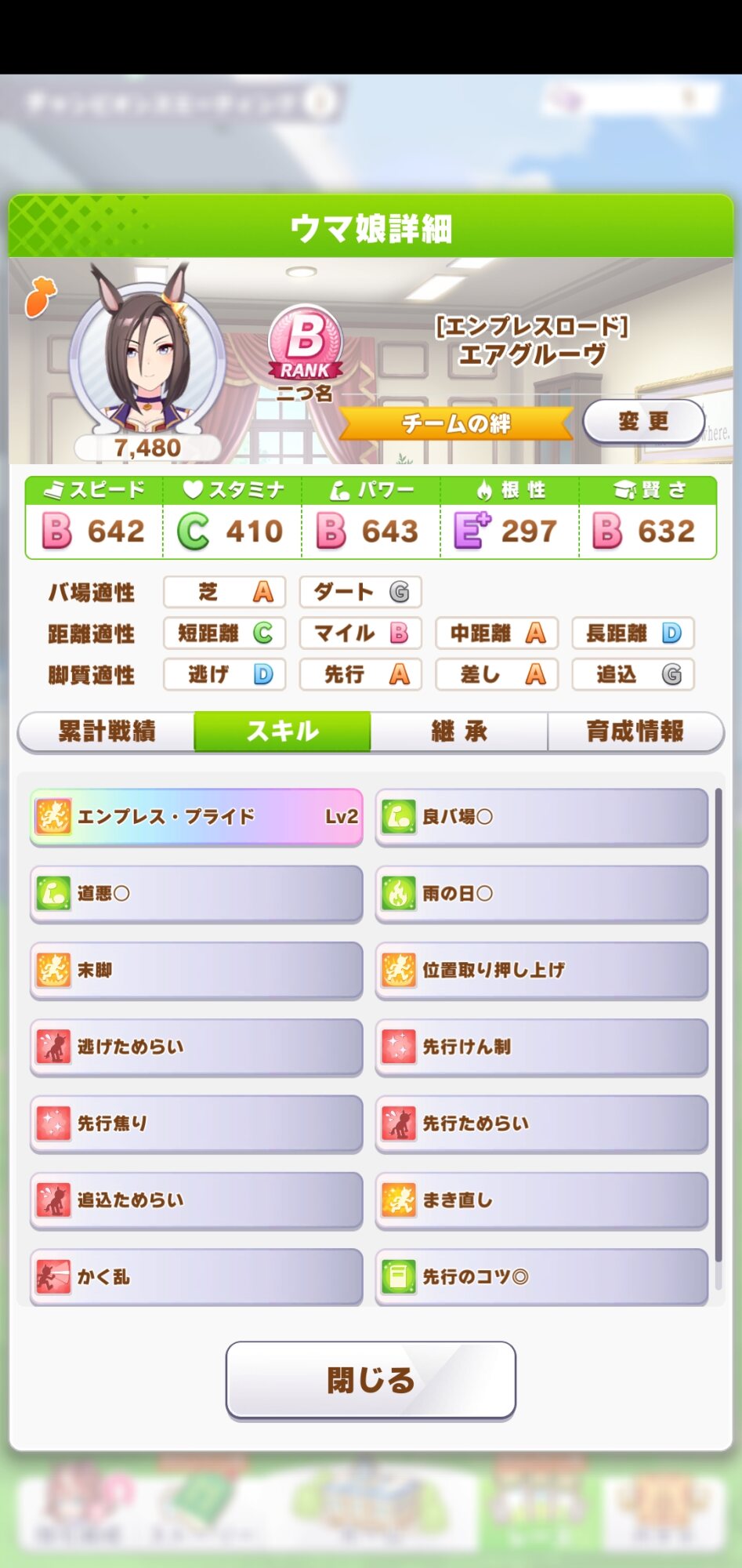The height and width of the screenshot is (1568, 742).
Task: Close the dialog with 閉じる
Action: 371,1380
